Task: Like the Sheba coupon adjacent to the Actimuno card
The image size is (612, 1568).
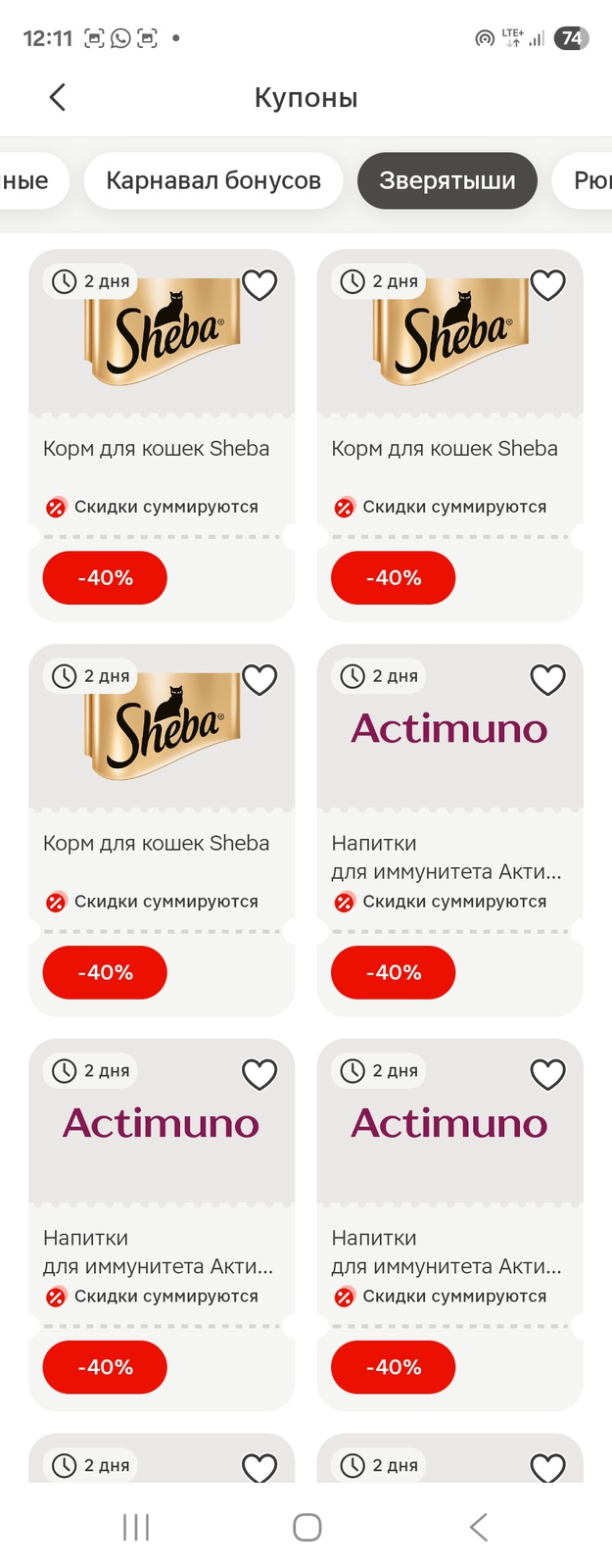Action: 259,679
